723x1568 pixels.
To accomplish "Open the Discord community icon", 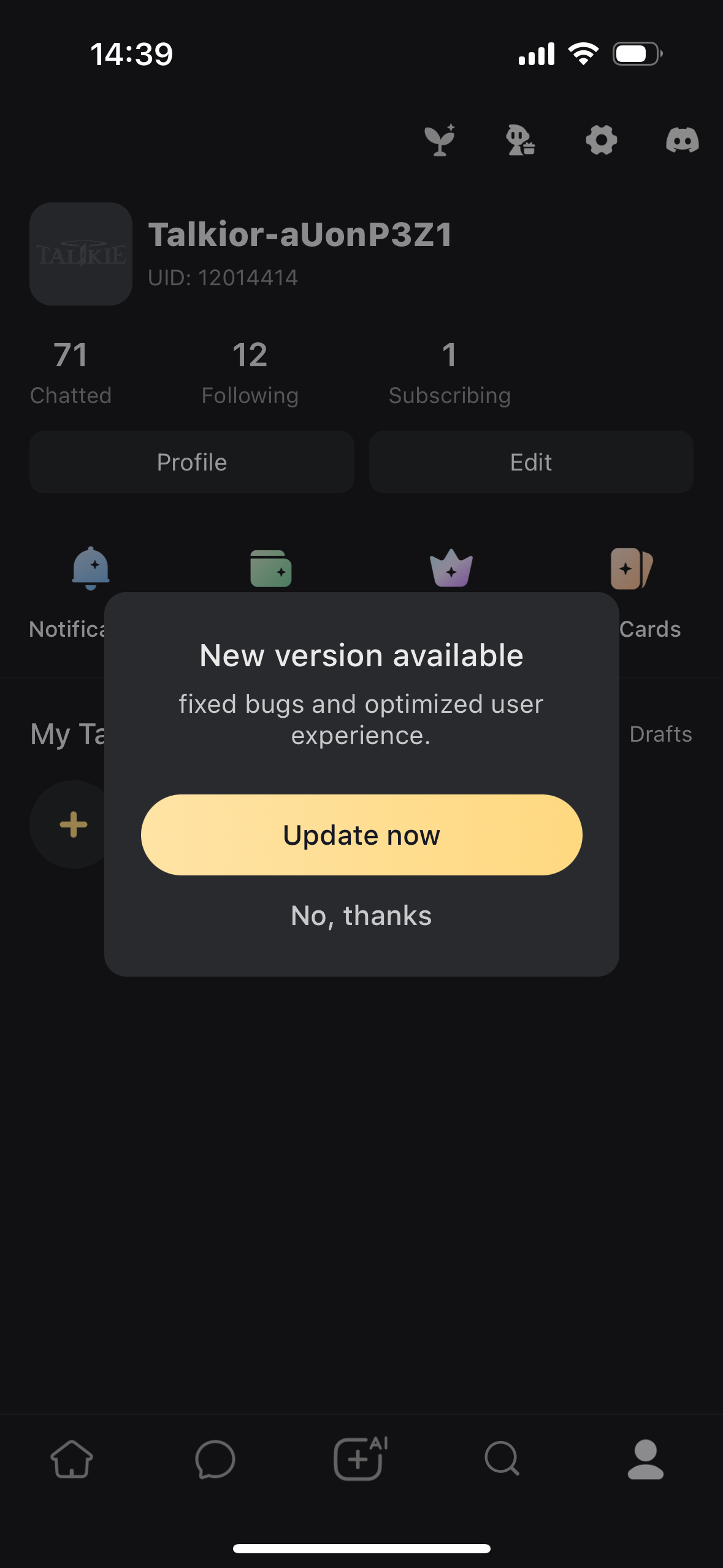I will pyautogui.click(x=682, y=140).
